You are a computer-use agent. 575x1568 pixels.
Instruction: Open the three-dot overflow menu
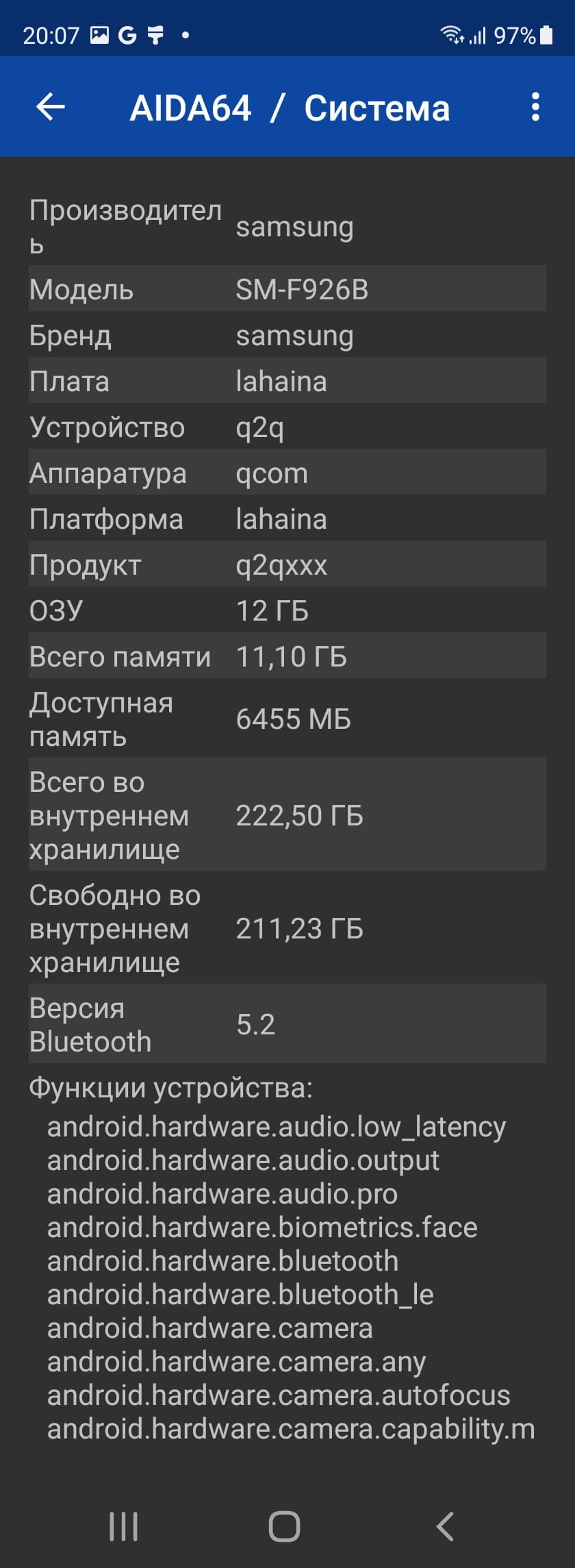pos(535,107)
